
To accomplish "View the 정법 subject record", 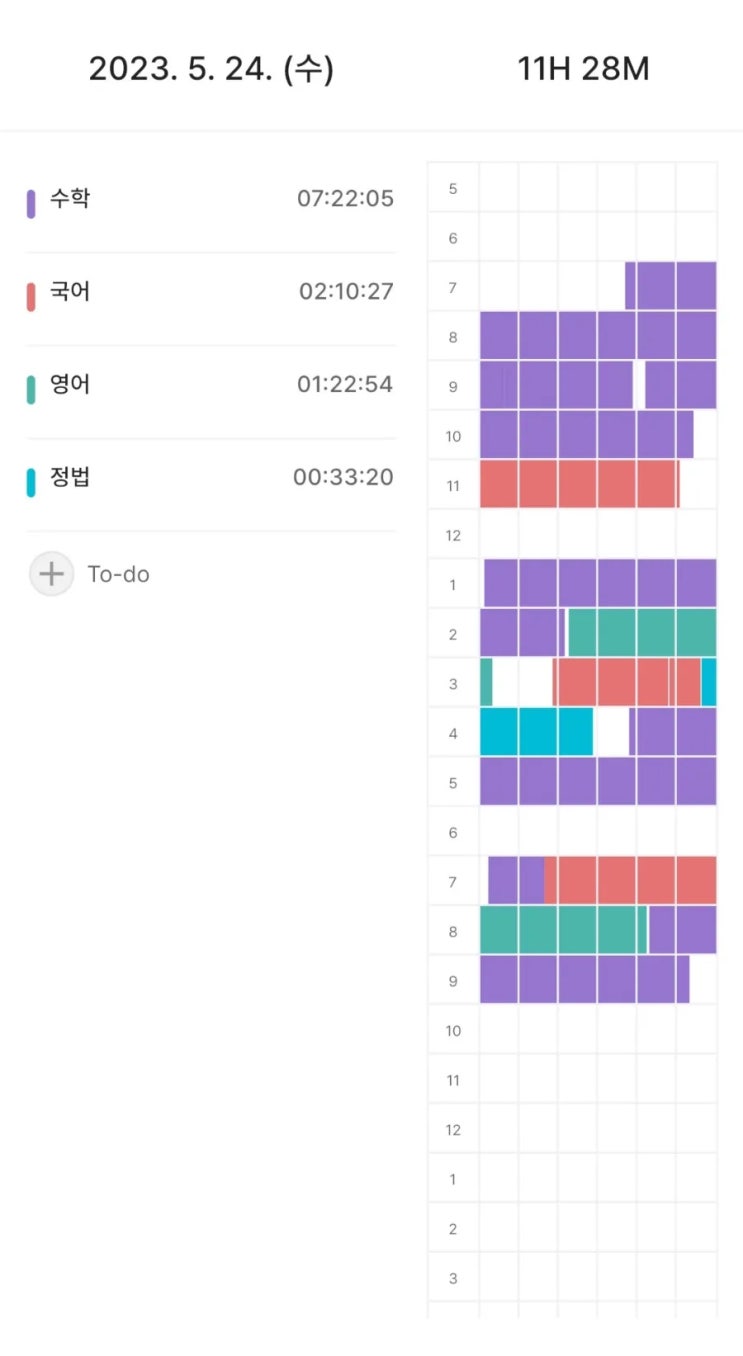I will [x=210, y=479].
